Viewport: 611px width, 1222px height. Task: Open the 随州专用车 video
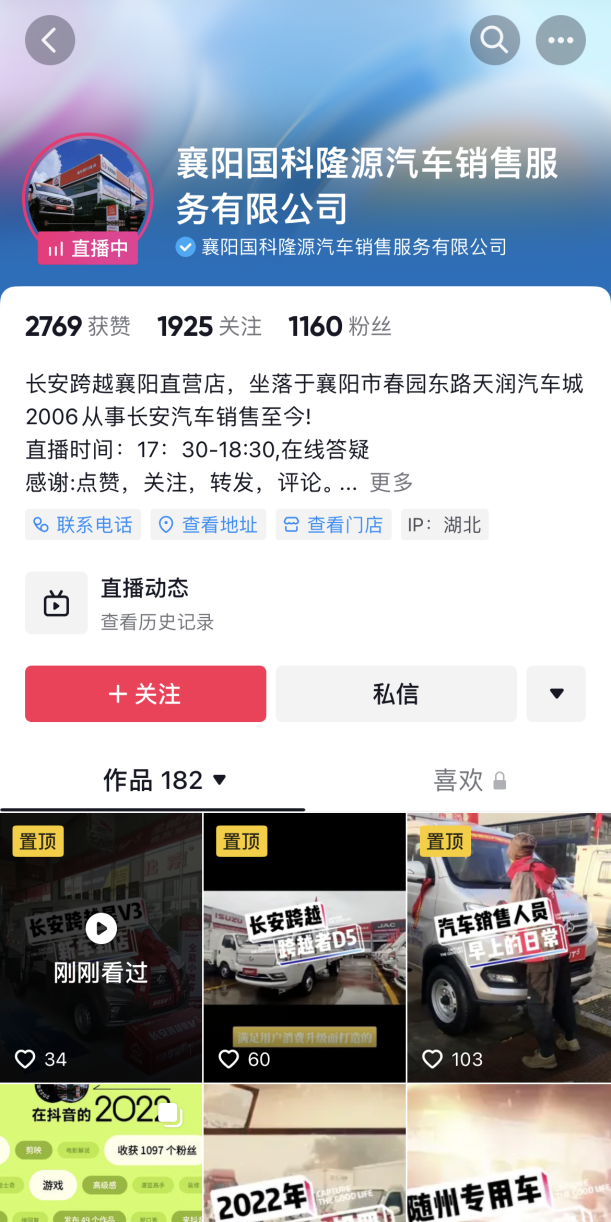[x=508, y=1152]
